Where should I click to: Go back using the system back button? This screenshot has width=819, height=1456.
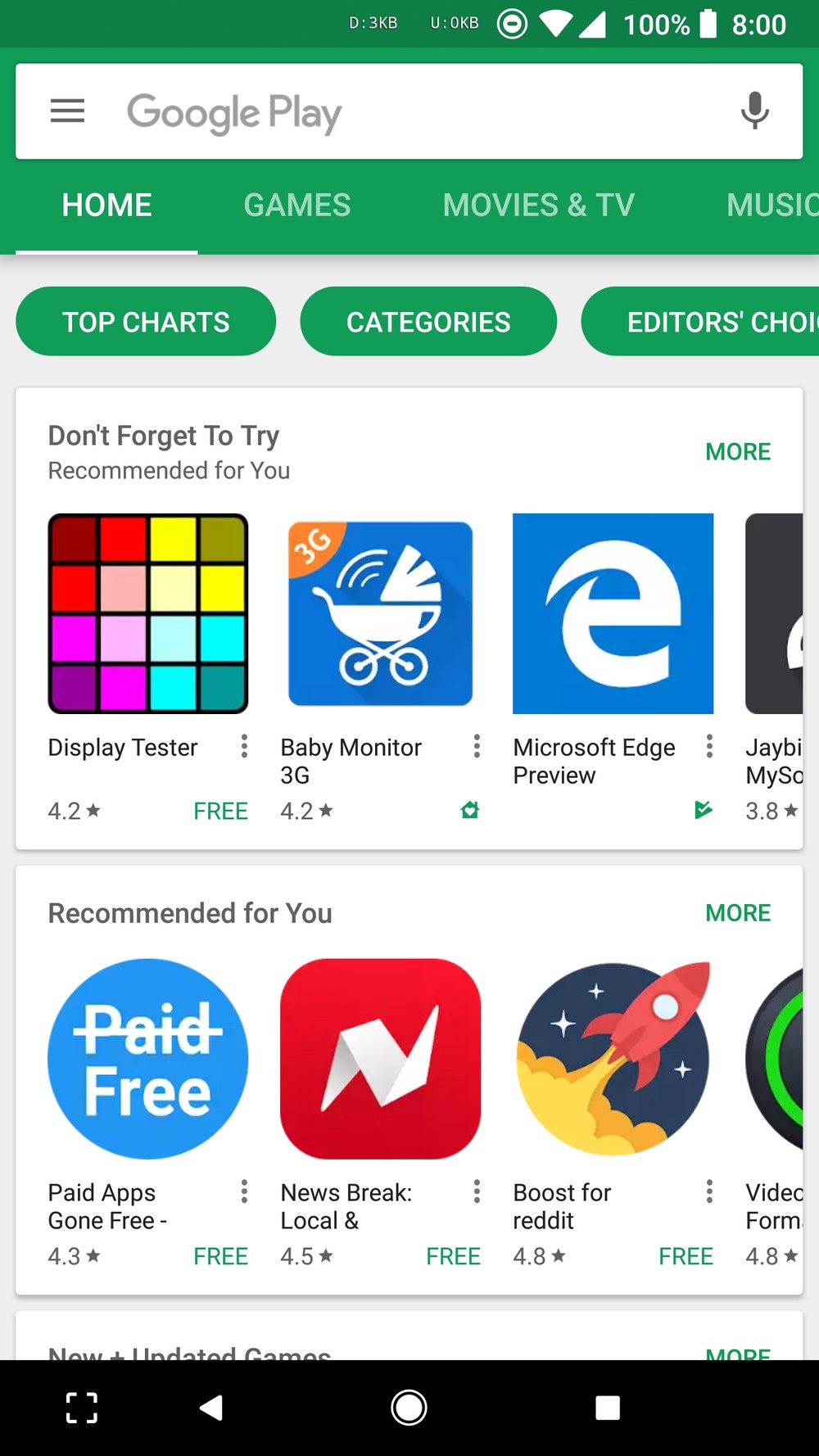[211, 1408]
